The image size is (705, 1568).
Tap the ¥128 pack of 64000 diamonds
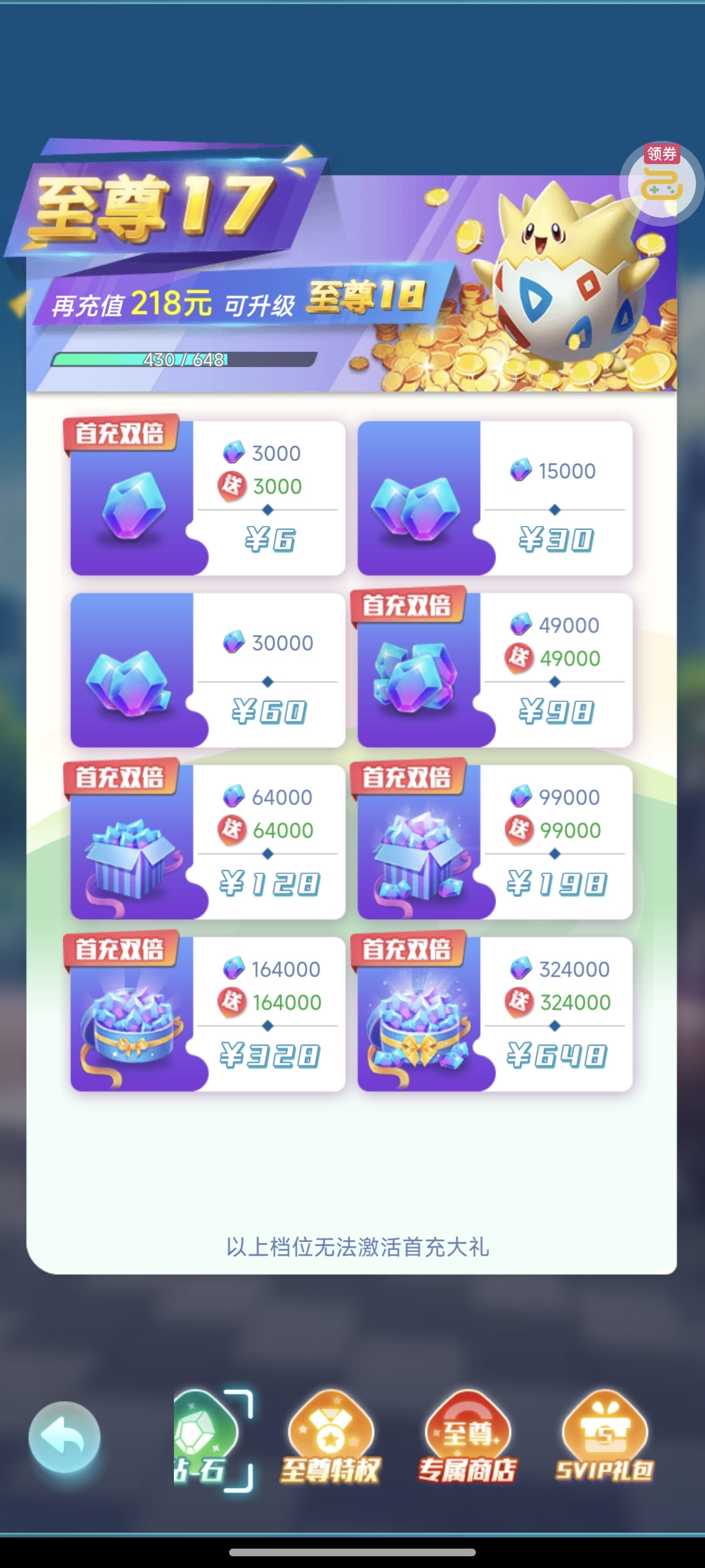click(207, 842)
